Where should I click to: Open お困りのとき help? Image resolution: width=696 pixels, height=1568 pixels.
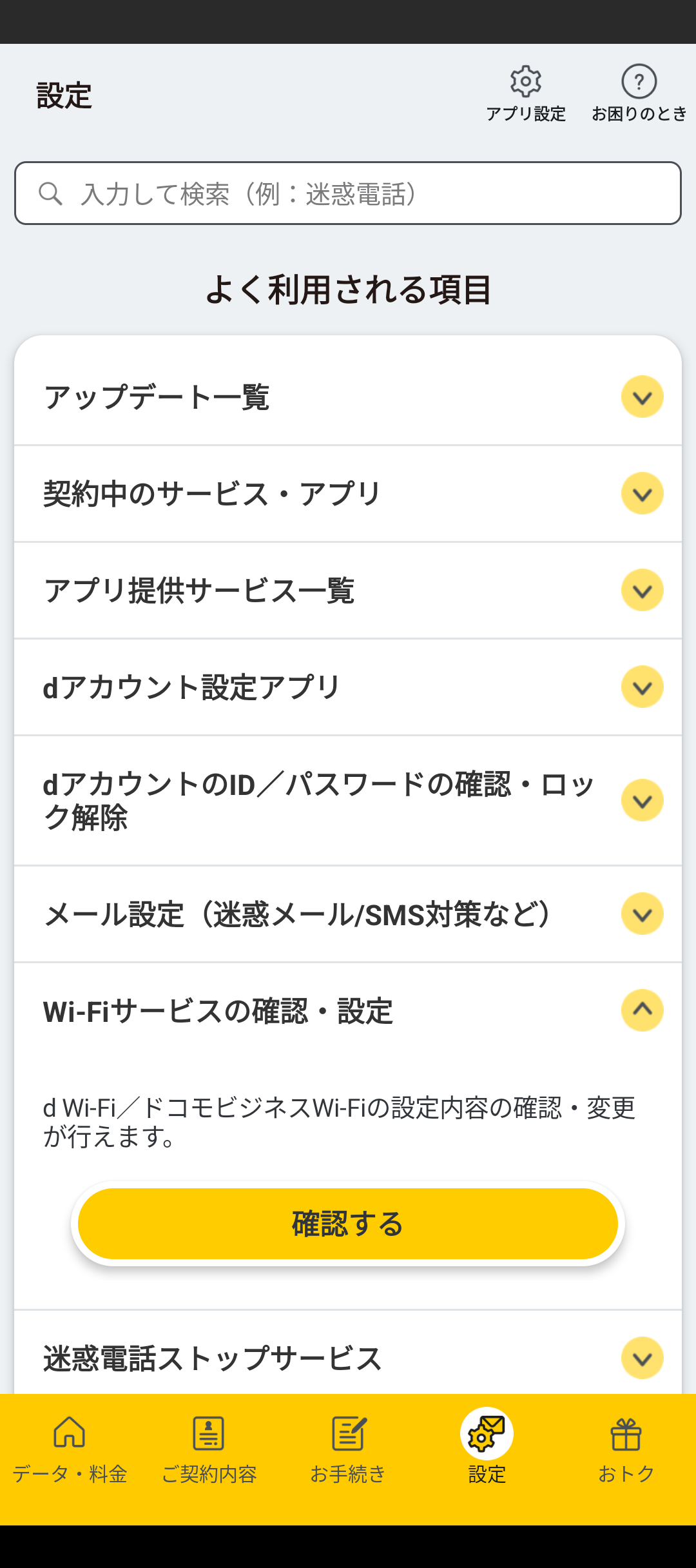click(639, 93)
